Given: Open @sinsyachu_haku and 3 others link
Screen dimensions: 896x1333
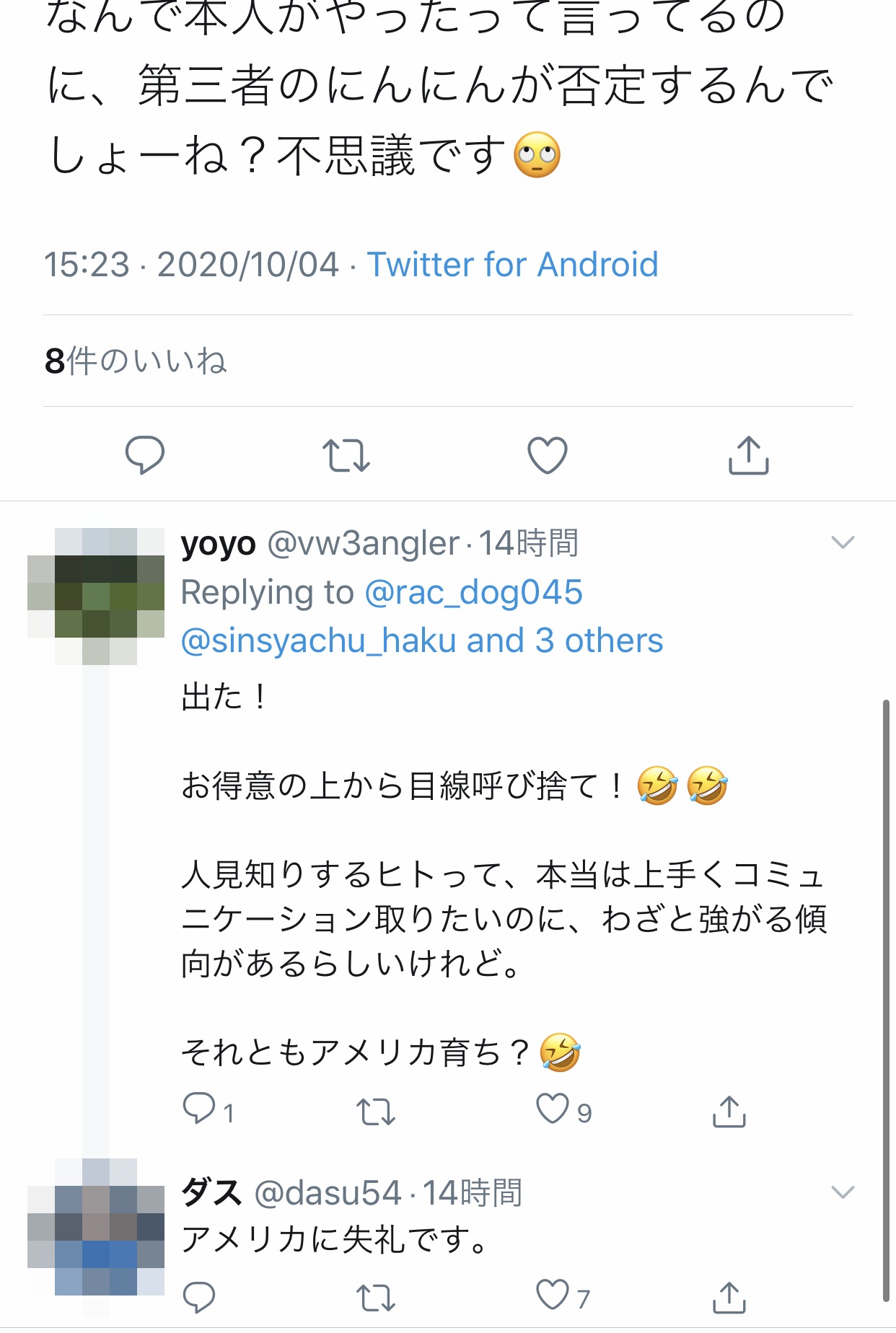Looking at the screenshot, I should (x=422, y=641).
